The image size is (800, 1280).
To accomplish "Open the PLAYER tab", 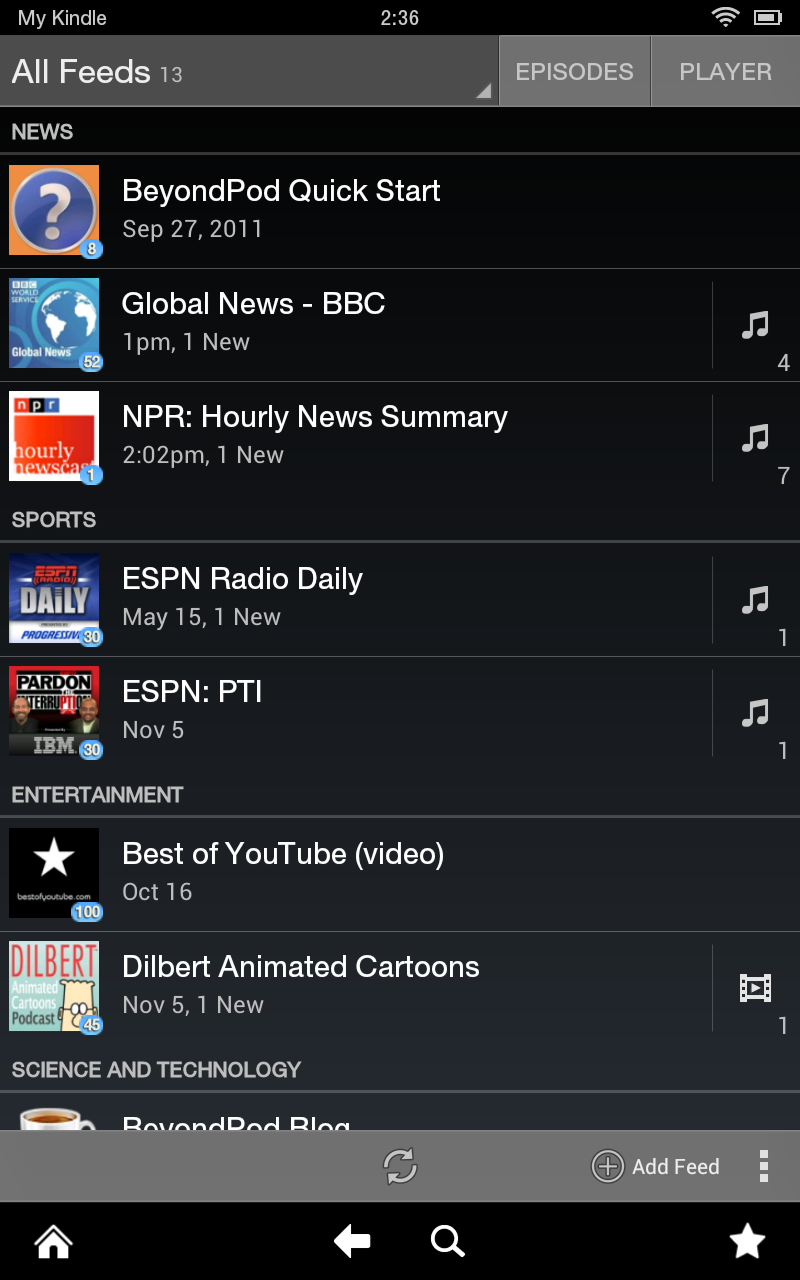I will point(726,71).
